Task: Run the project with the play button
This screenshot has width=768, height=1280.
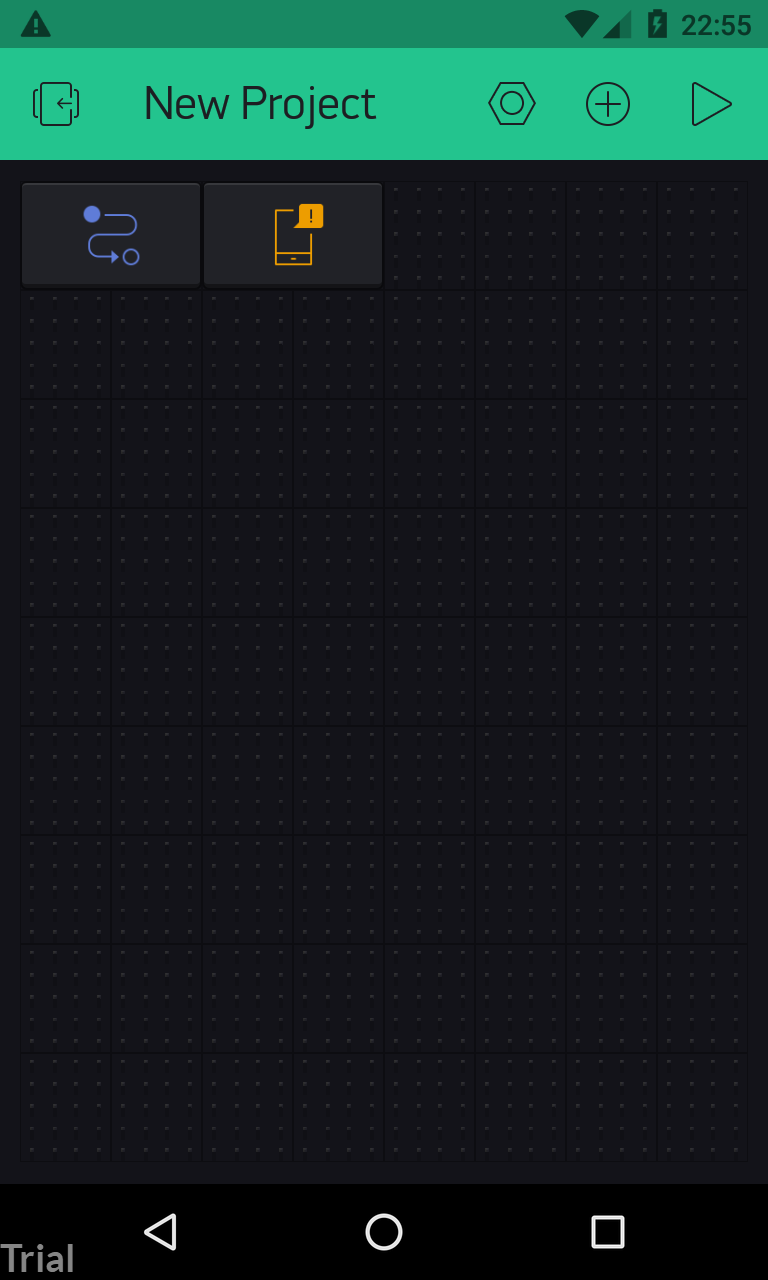Action: point(711,104)
